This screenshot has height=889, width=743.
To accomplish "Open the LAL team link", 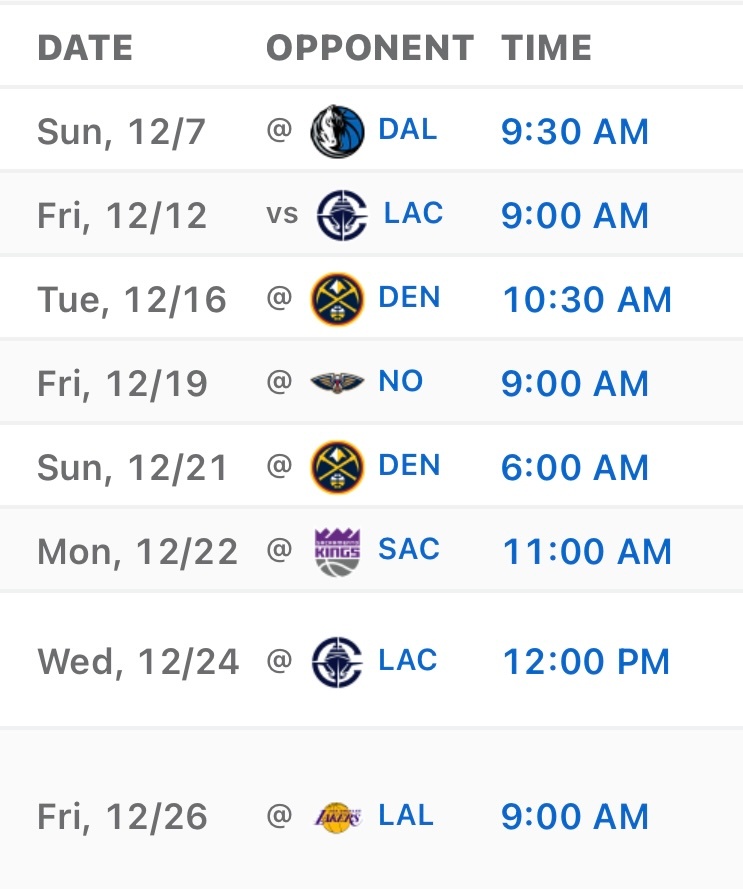I will pyautogui.click(x=406, y=816).
